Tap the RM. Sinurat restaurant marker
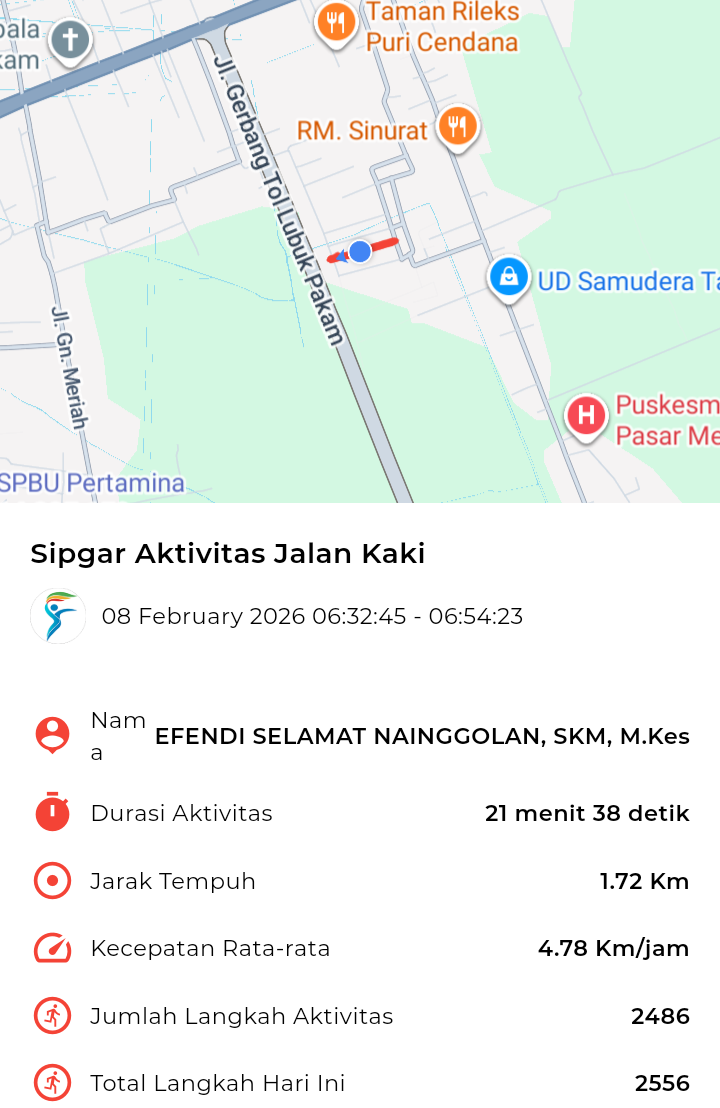Screen dimensions: 720x1108 458,127
